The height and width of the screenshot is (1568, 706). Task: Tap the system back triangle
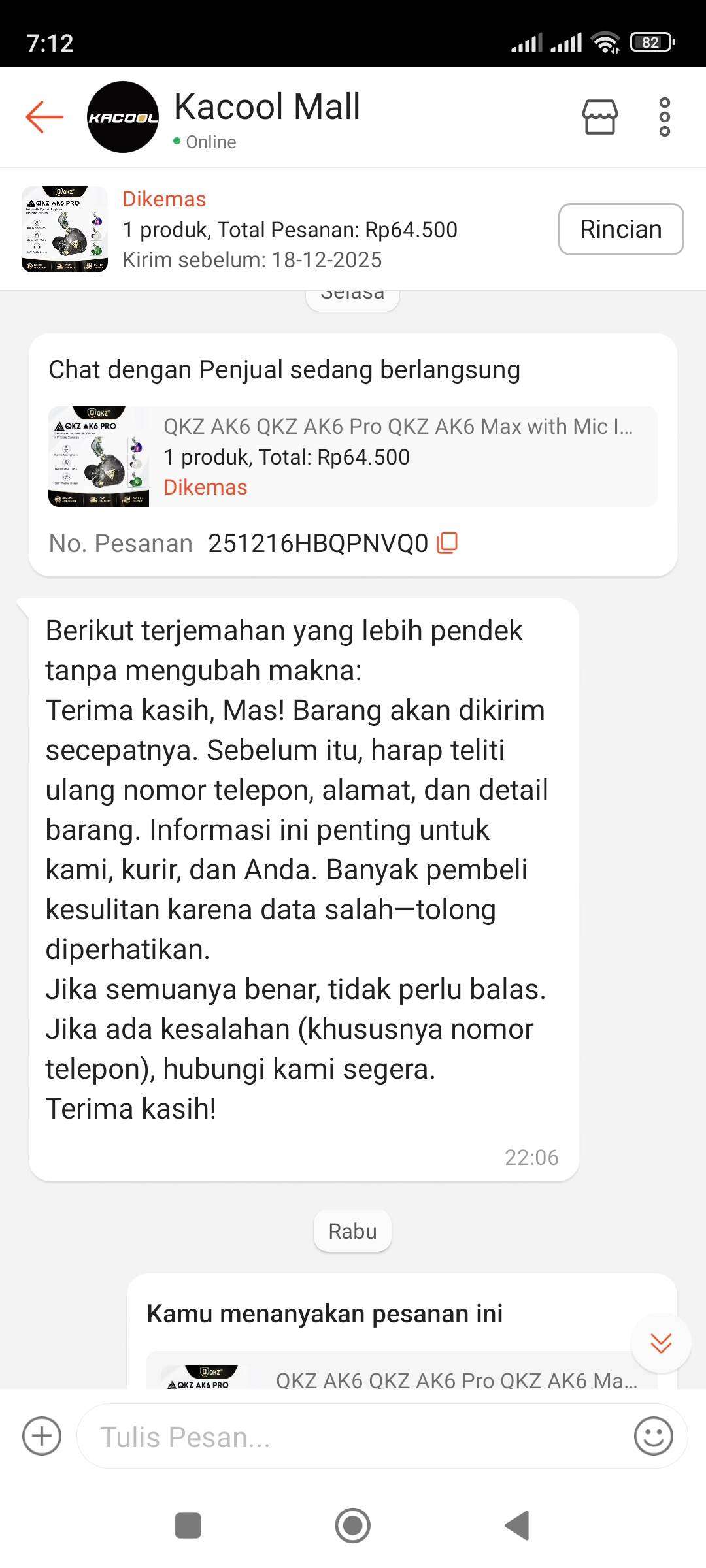tap(517, 1526)
